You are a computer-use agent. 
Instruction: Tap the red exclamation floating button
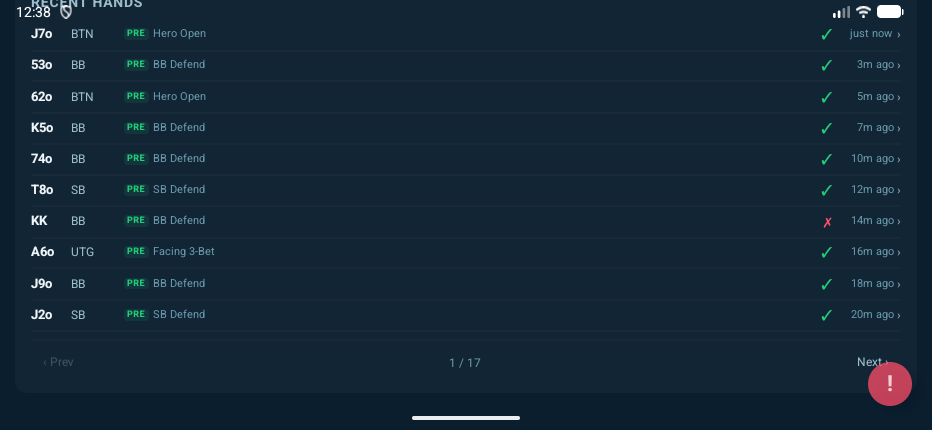click(x=889, y=384)
